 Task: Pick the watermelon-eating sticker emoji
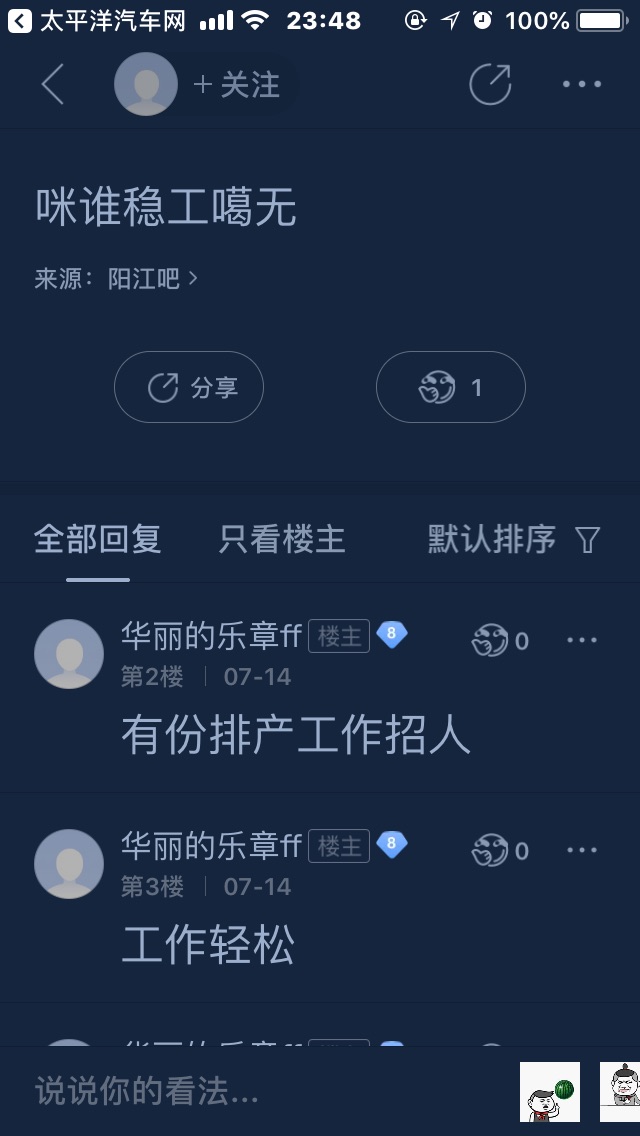tap(550, 1091)
